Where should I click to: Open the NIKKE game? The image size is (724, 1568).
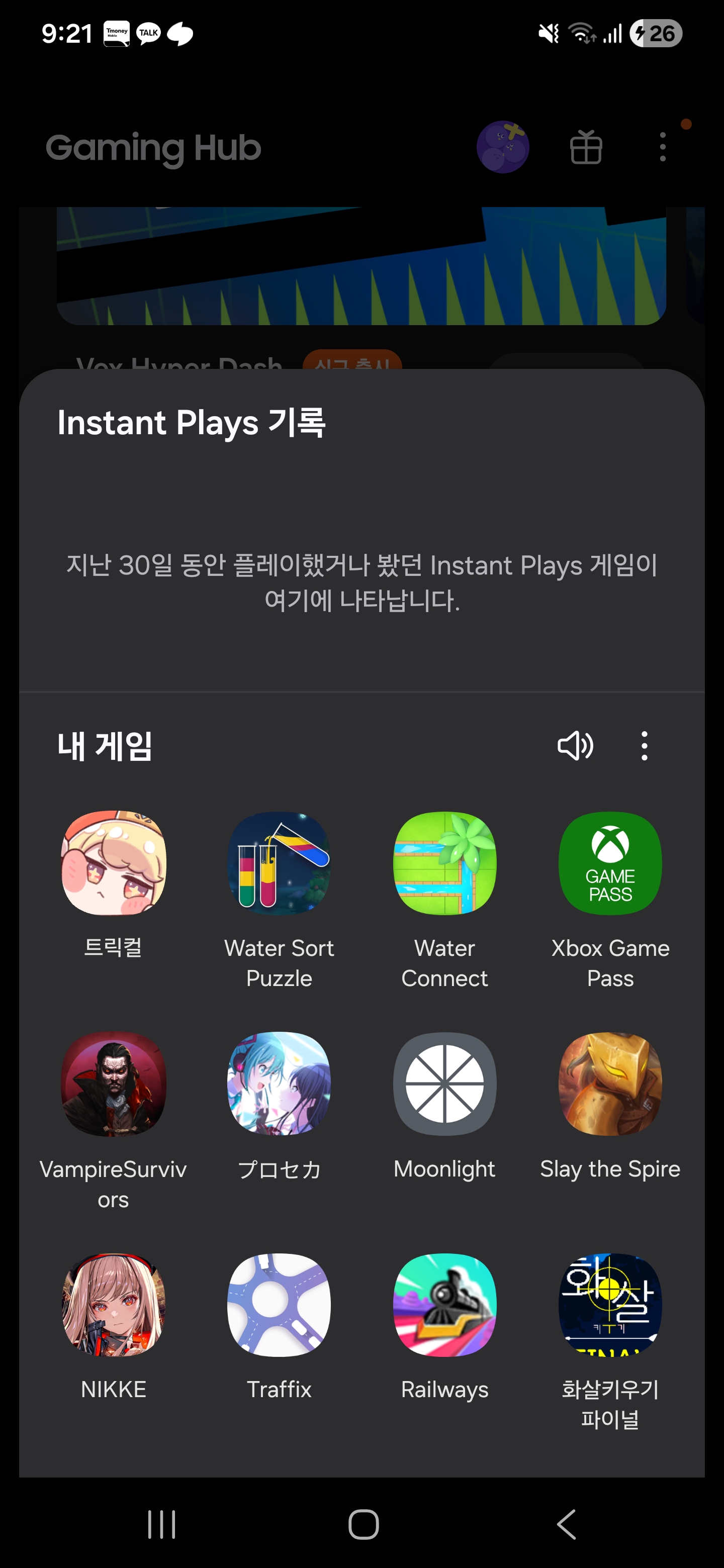(x=113, y=1305)
